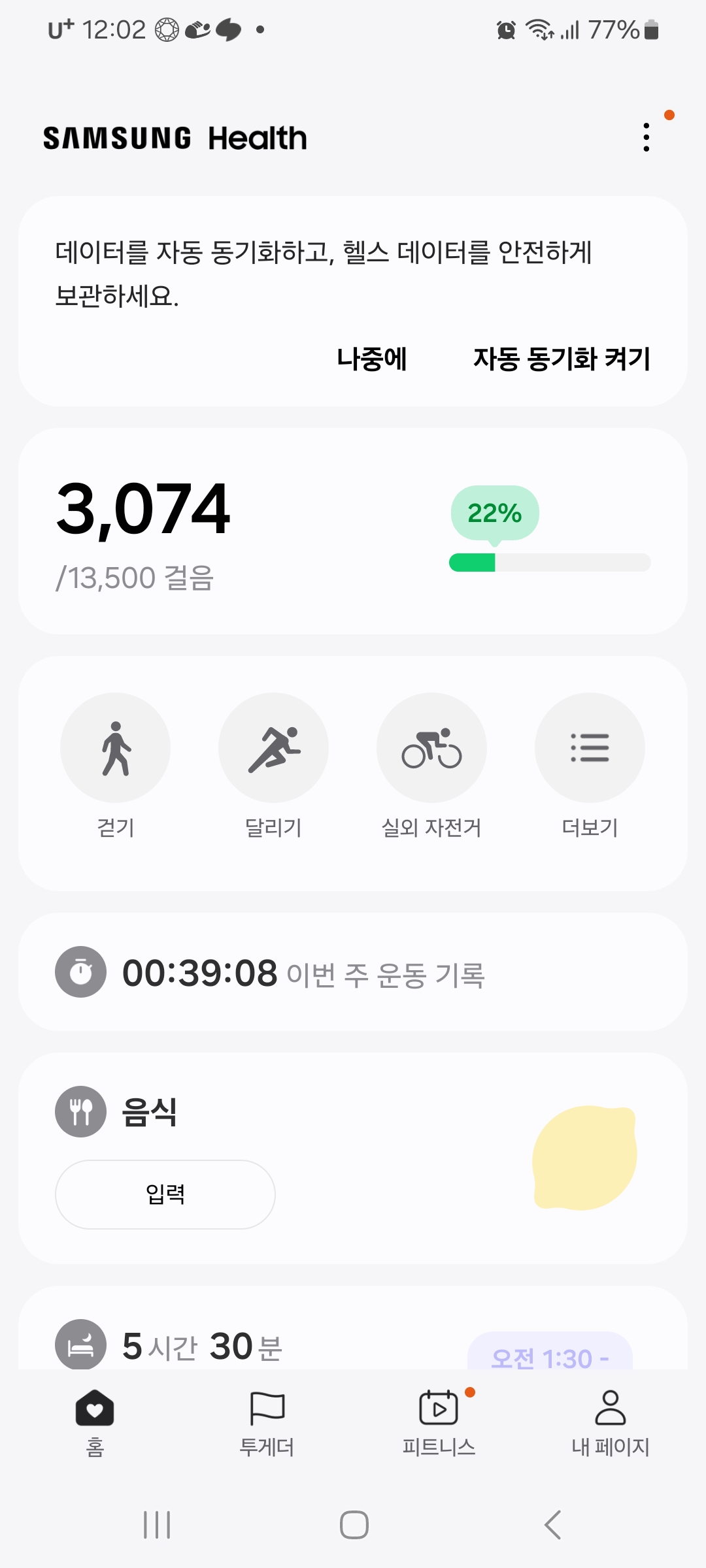Start a 걷기 walking workout
Image resolution: width=706 pixels, height=1568 pixels.
116,748
